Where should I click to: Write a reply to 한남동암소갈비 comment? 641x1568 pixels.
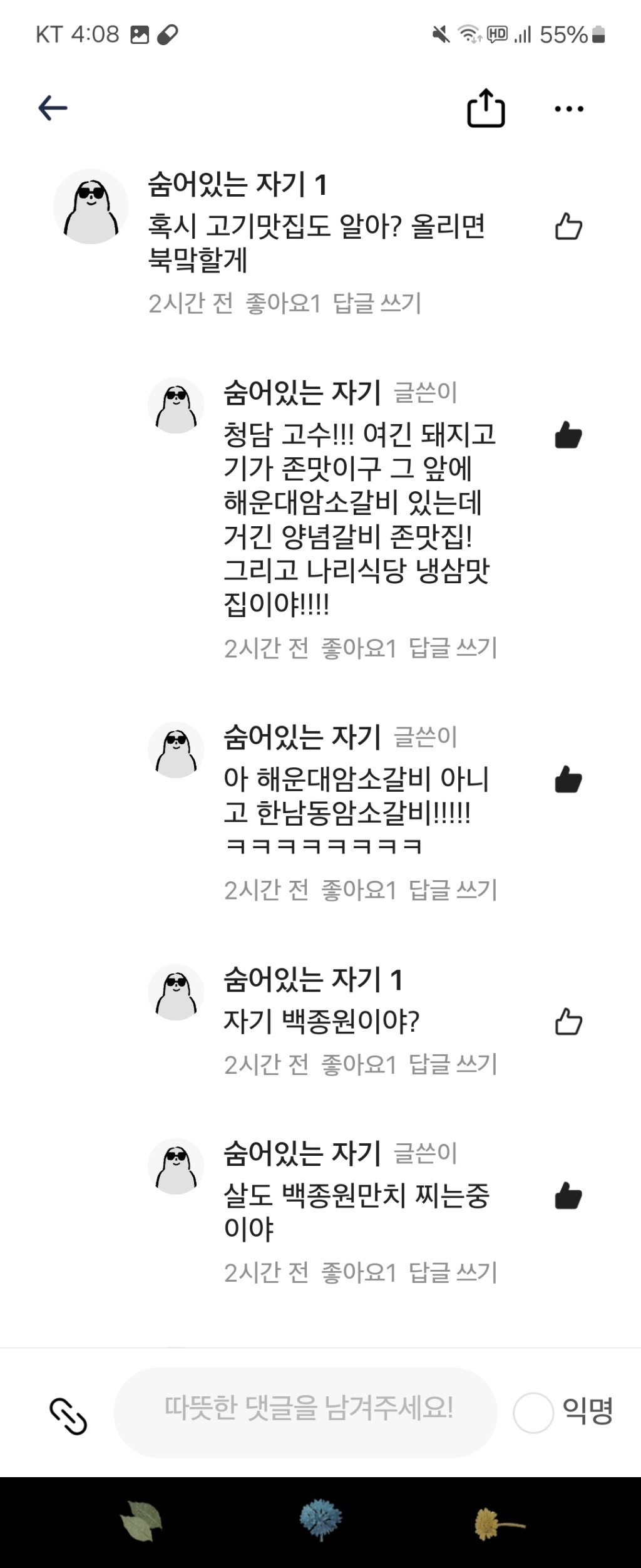pos(453,890)
